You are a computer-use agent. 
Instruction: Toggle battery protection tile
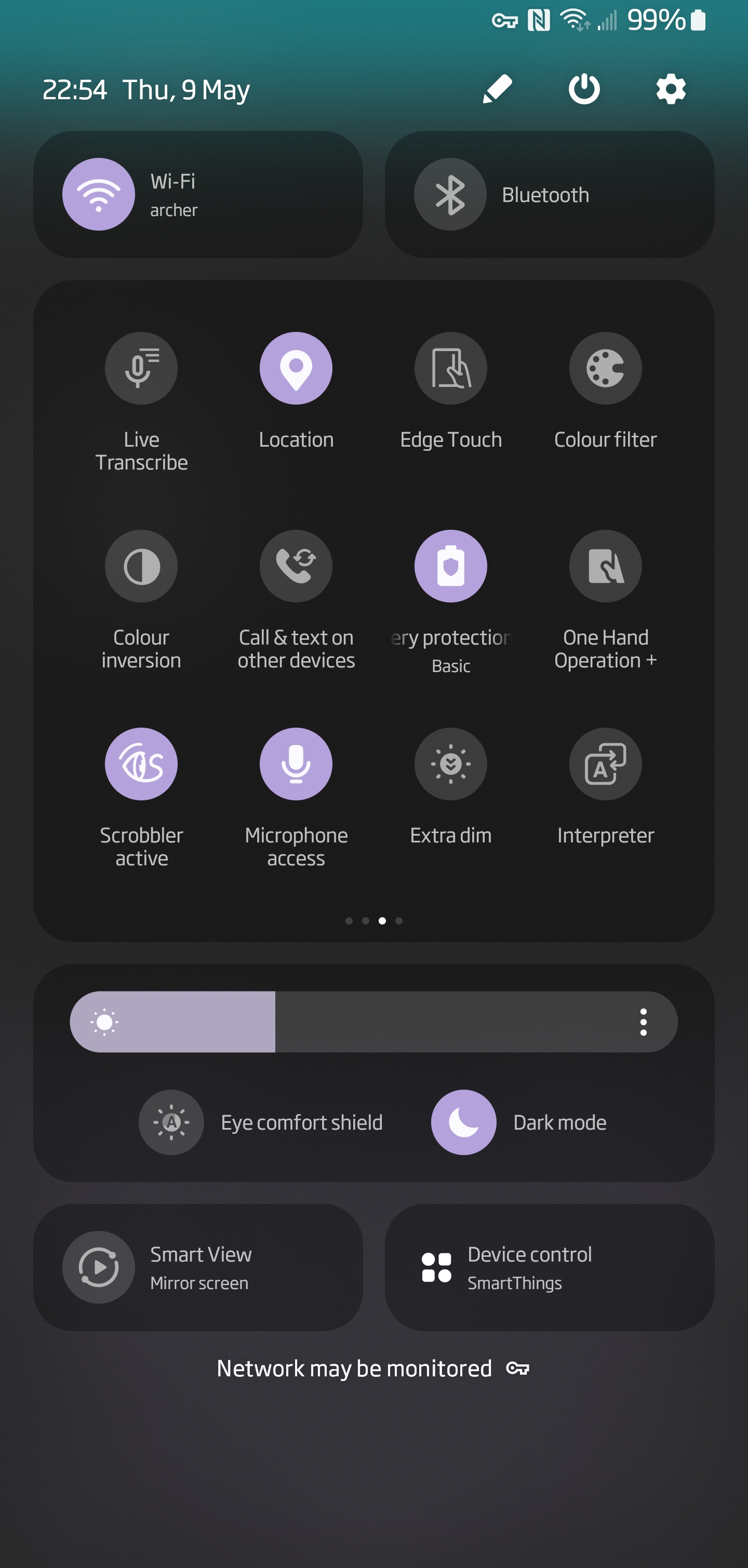(x=450, y=566)
